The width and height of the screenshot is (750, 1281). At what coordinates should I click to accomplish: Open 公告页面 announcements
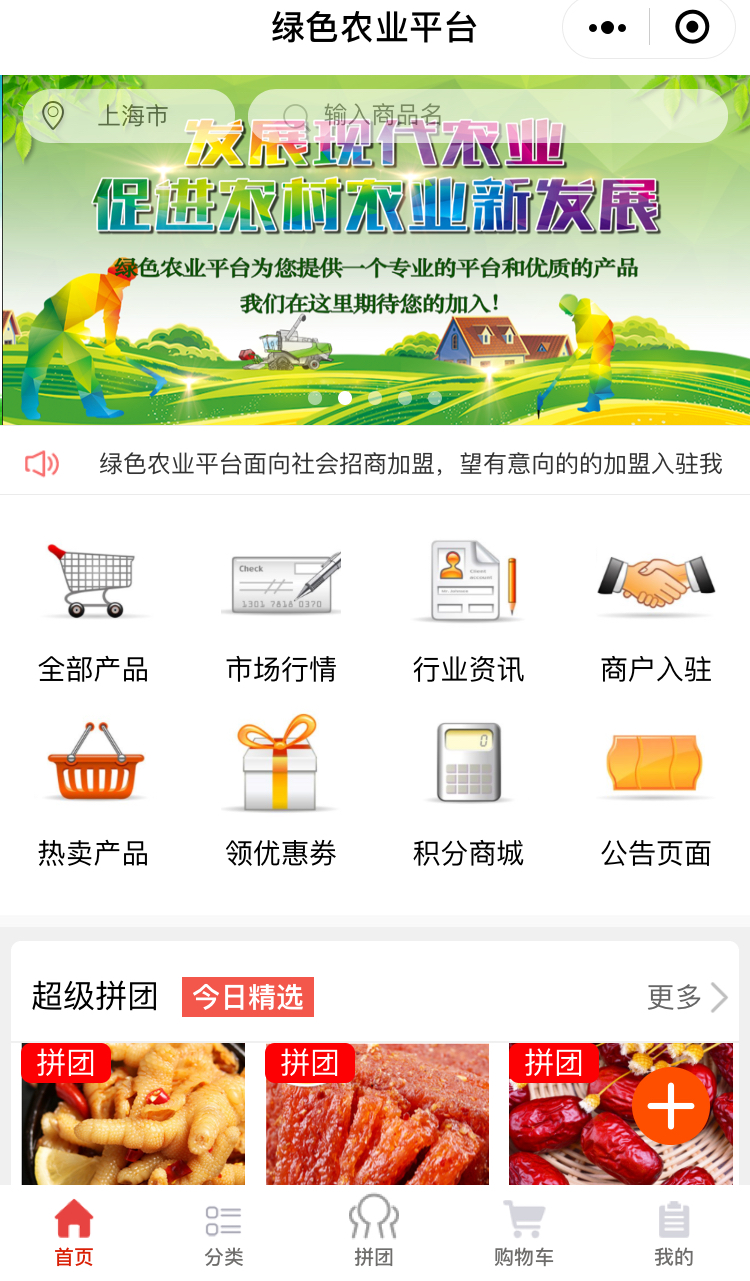656,795
